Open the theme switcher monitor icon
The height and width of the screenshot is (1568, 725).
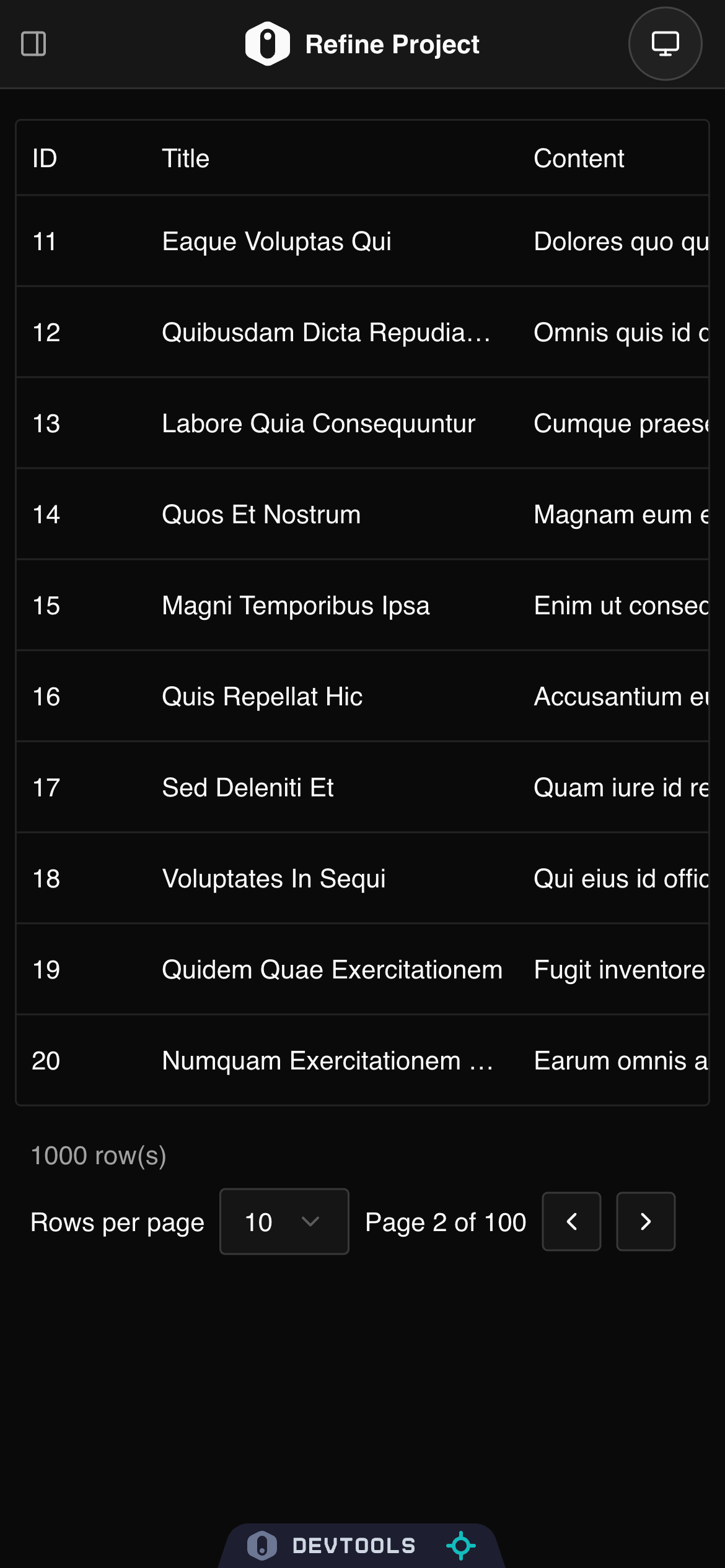(665, 44)
